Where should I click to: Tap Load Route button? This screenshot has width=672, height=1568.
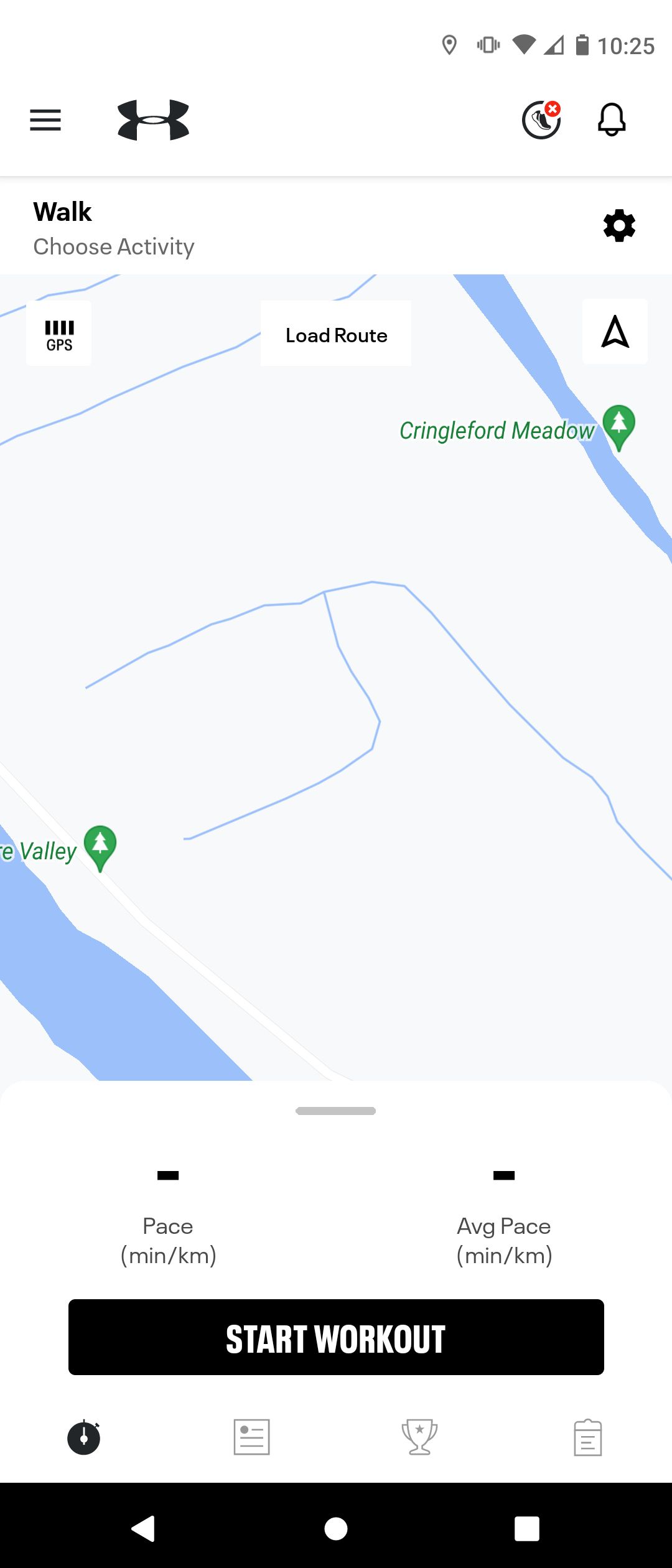tap(336, 335)
